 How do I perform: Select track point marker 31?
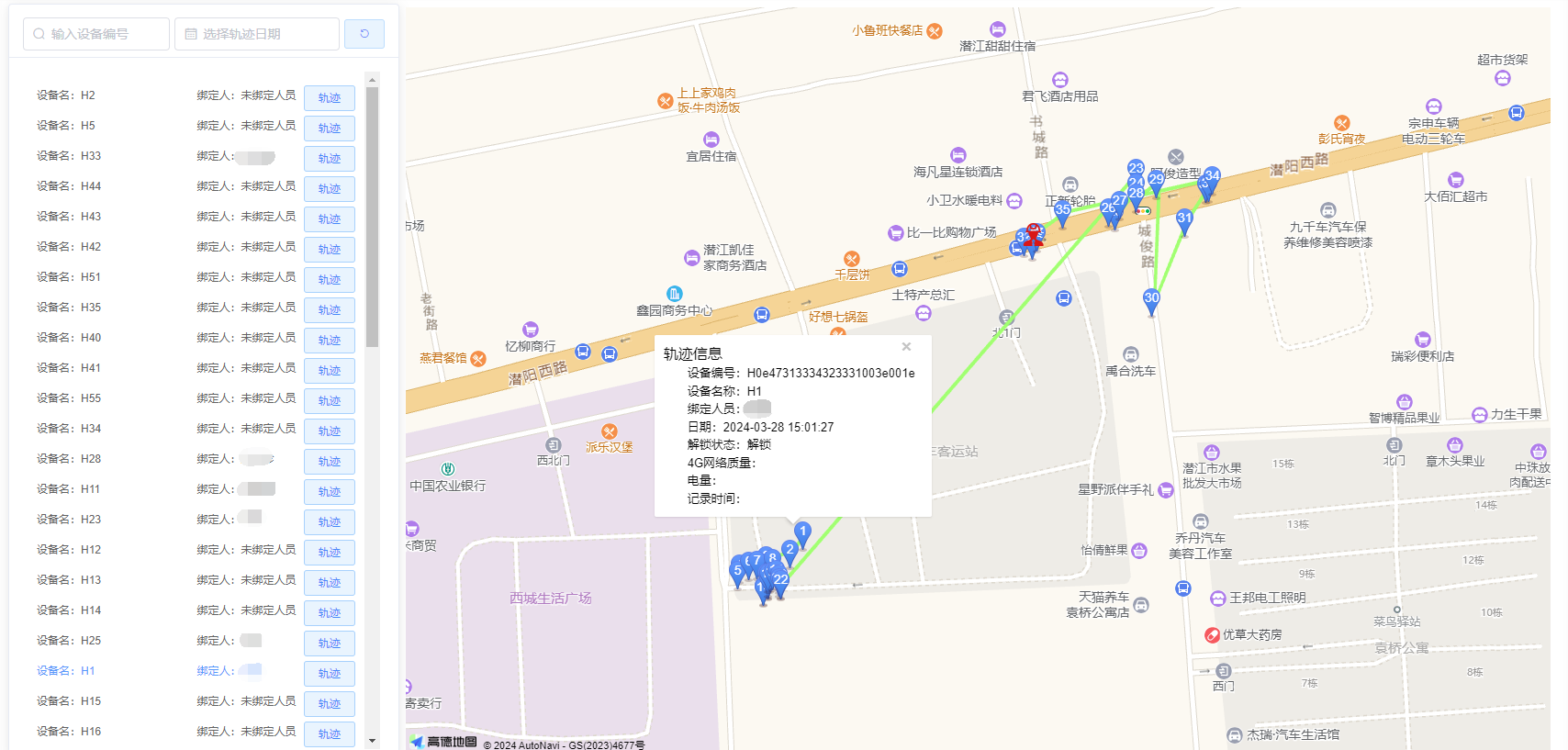1184,220
